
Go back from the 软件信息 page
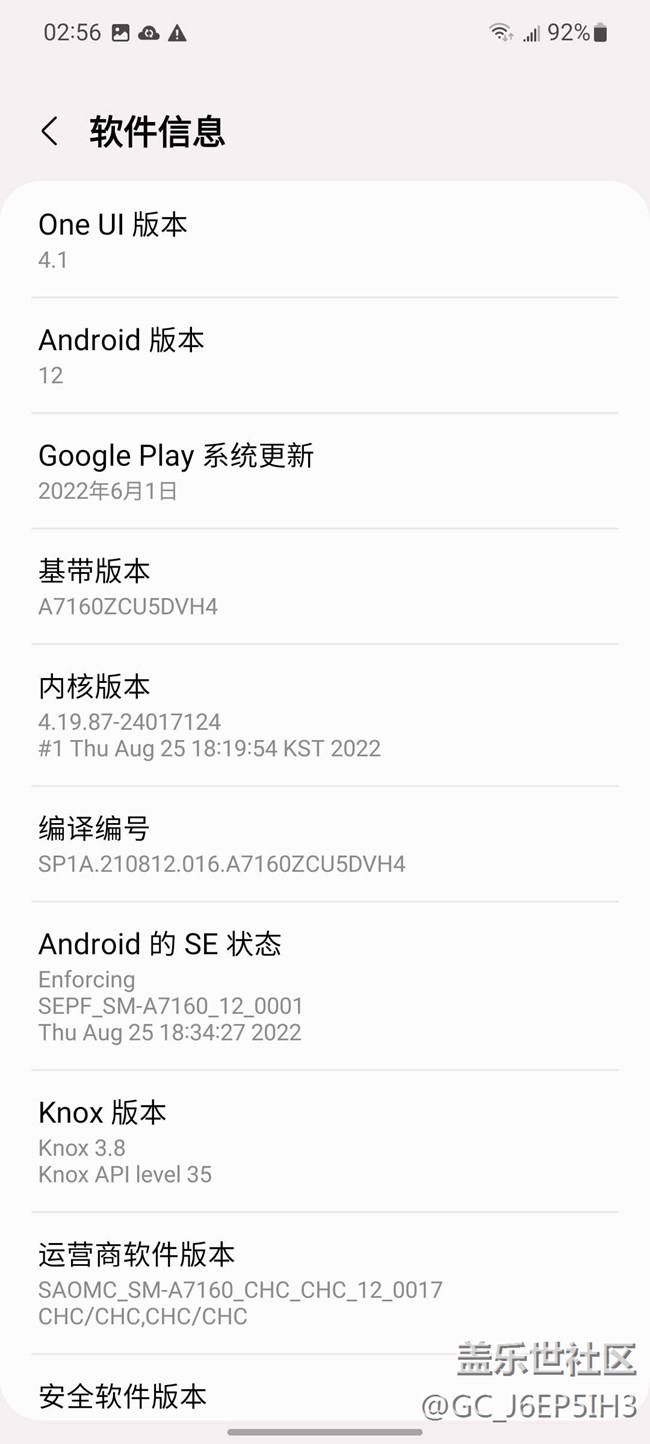(x=49, y=131)
